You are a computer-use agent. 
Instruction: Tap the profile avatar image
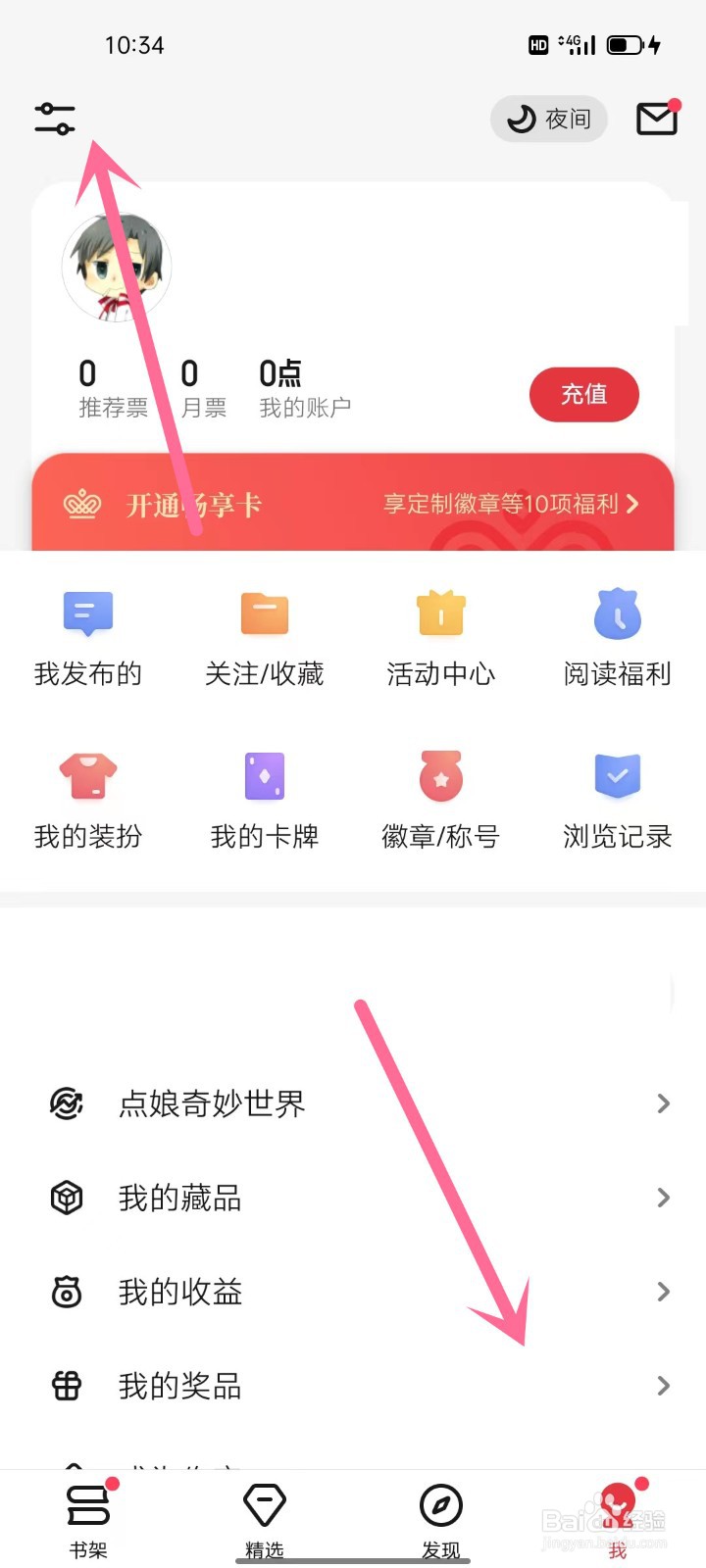(117, 266)
